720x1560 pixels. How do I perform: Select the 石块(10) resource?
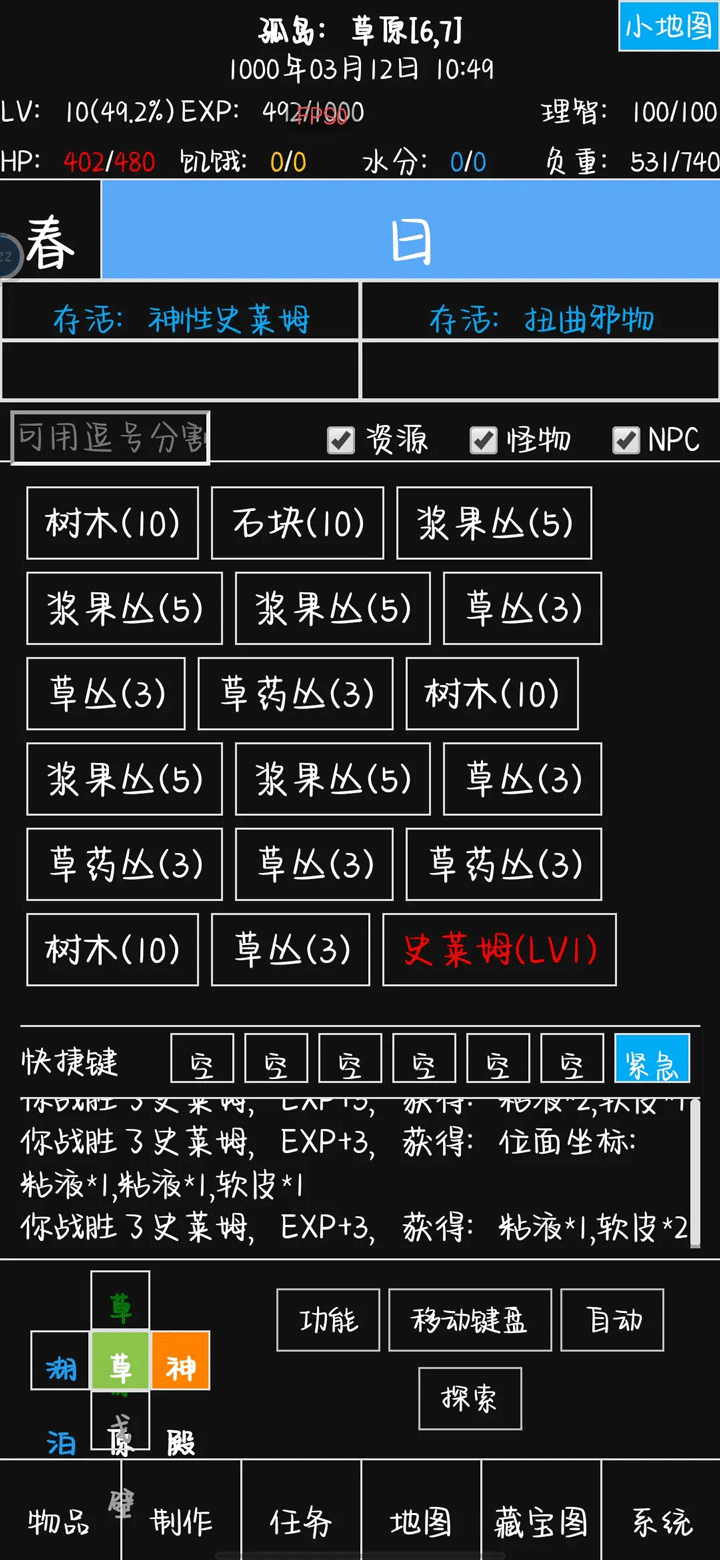(297, 523)
